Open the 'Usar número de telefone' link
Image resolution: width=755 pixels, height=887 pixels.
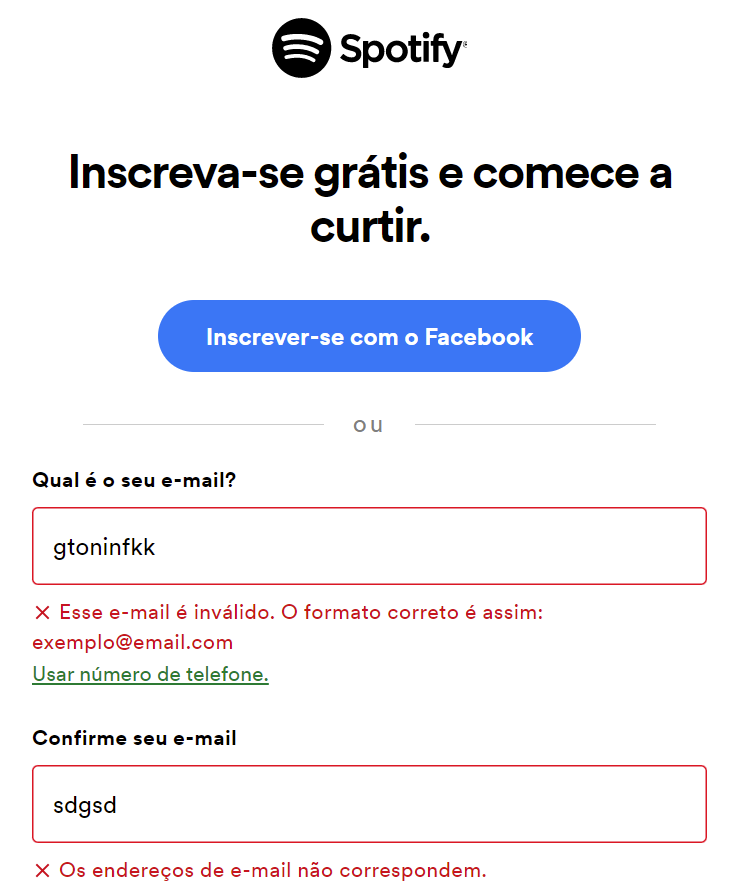click(150, 674)
